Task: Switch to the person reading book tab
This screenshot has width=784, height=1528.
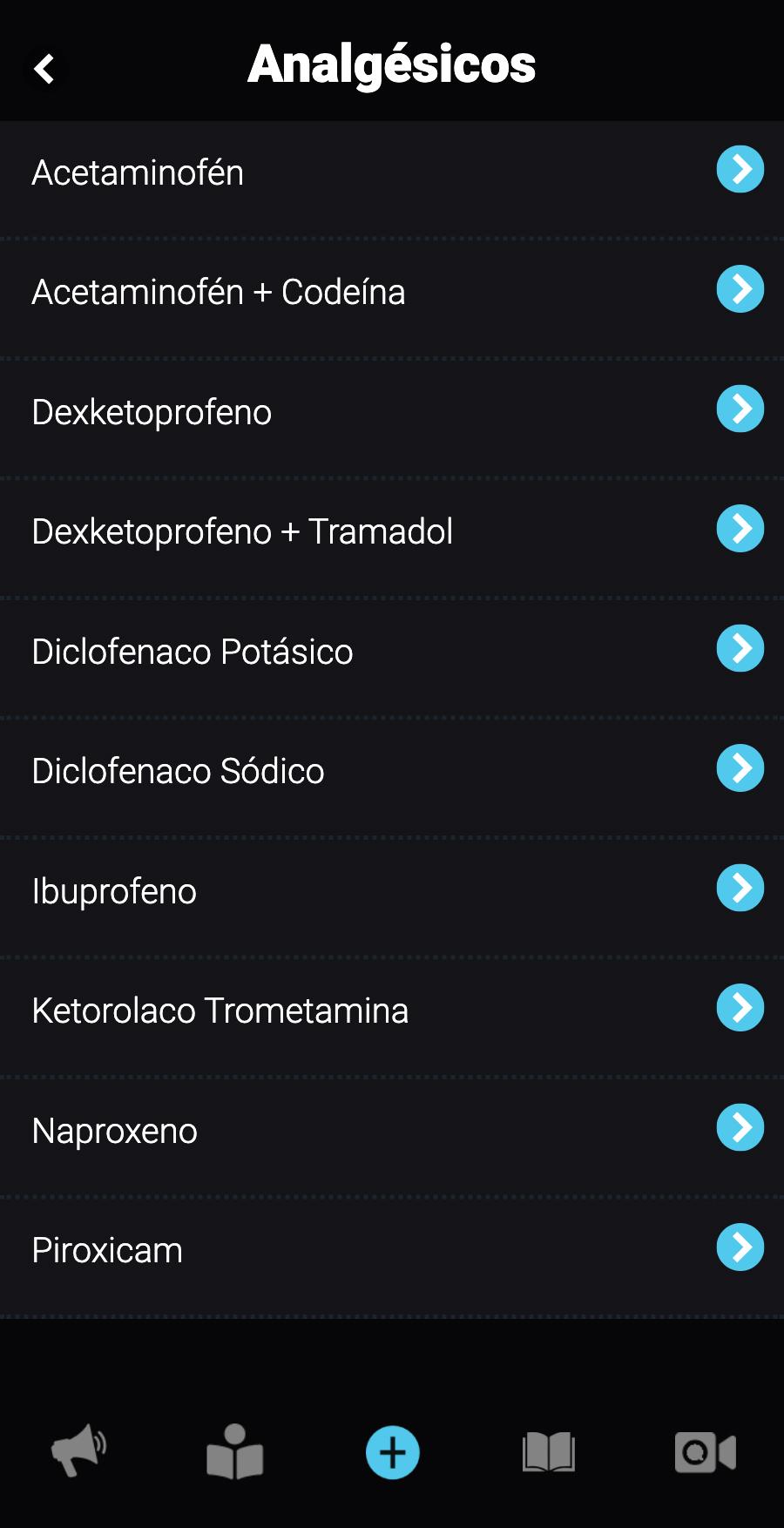Action: tap(235, 1451)
